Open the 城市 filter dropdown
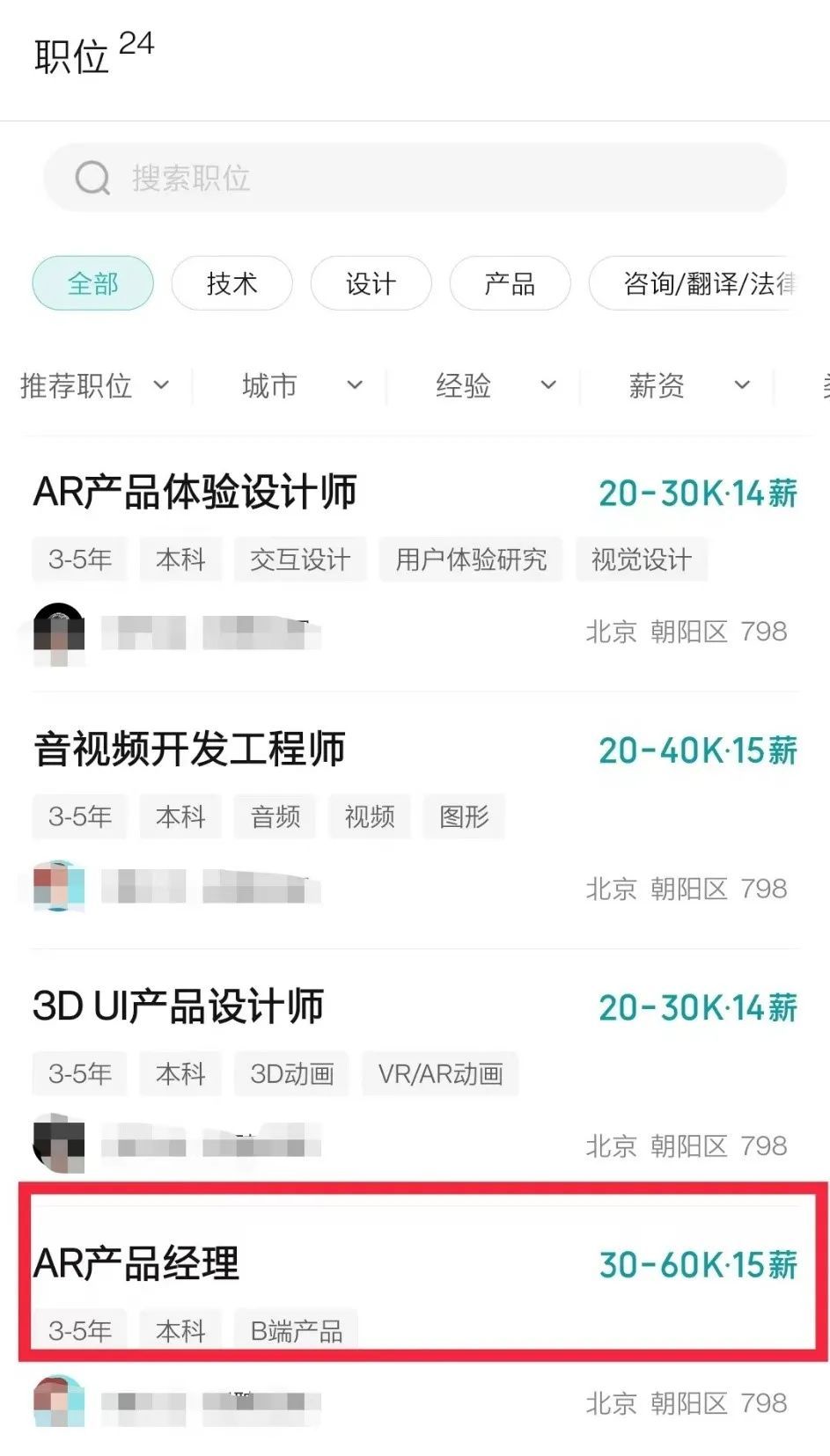Screen dimensions: 830x1456 [301, 385]
